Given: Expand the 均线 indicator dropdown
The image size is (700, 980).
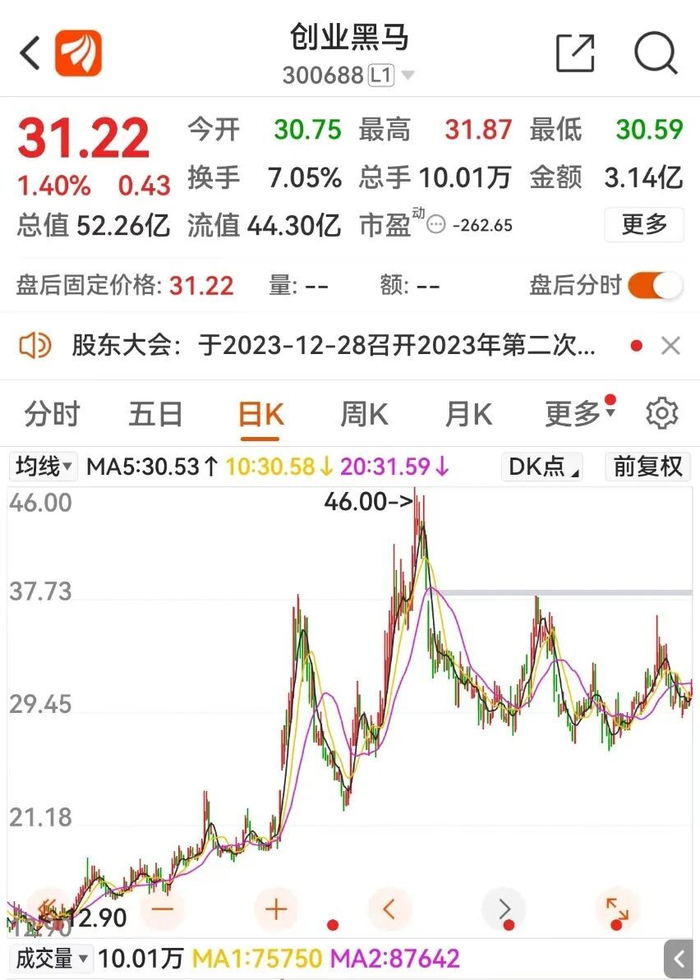Looking at the screenshot, I should 43,466.
